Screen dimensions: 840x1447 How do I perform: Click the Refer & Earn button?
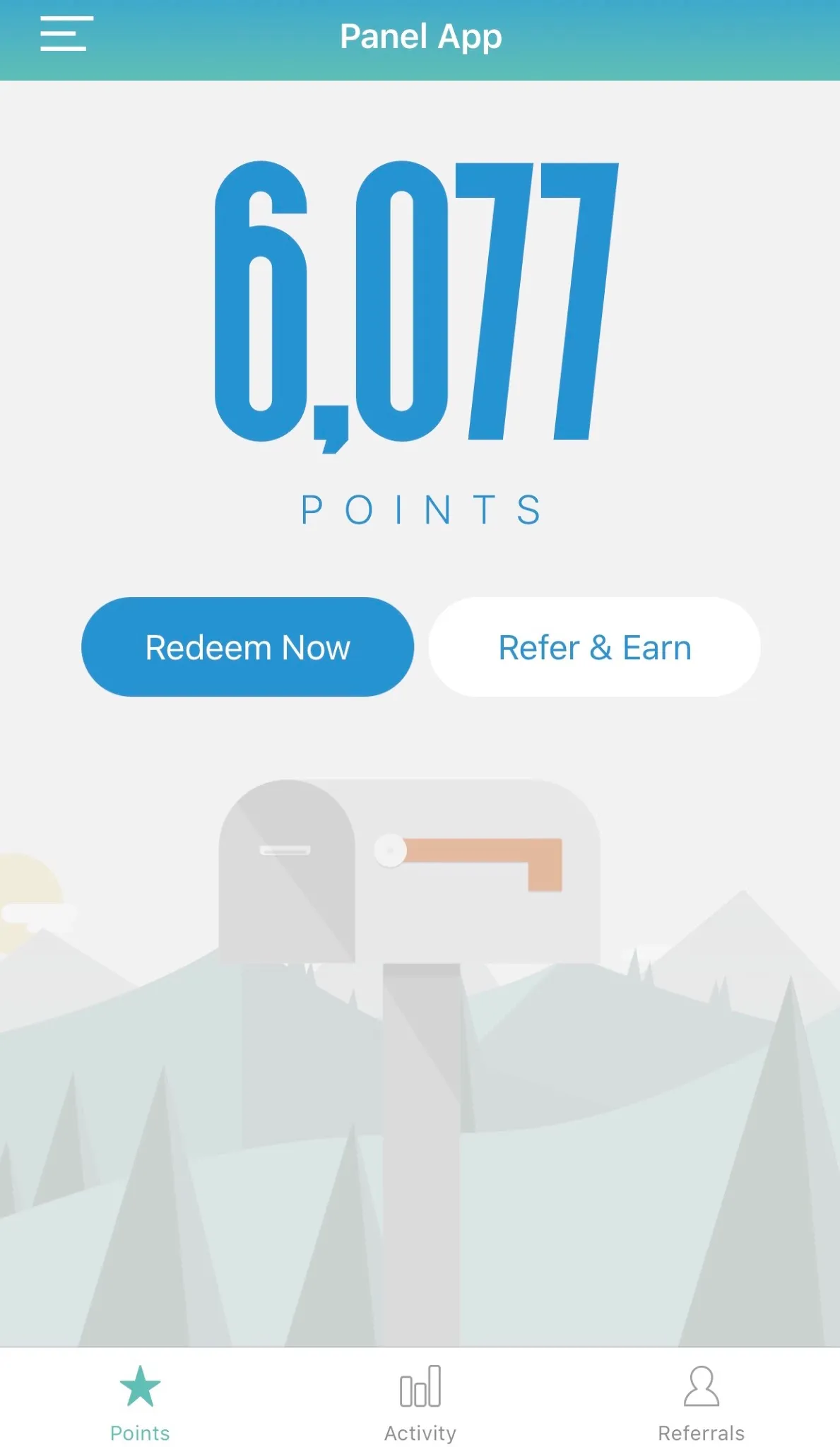click(594, 646)
